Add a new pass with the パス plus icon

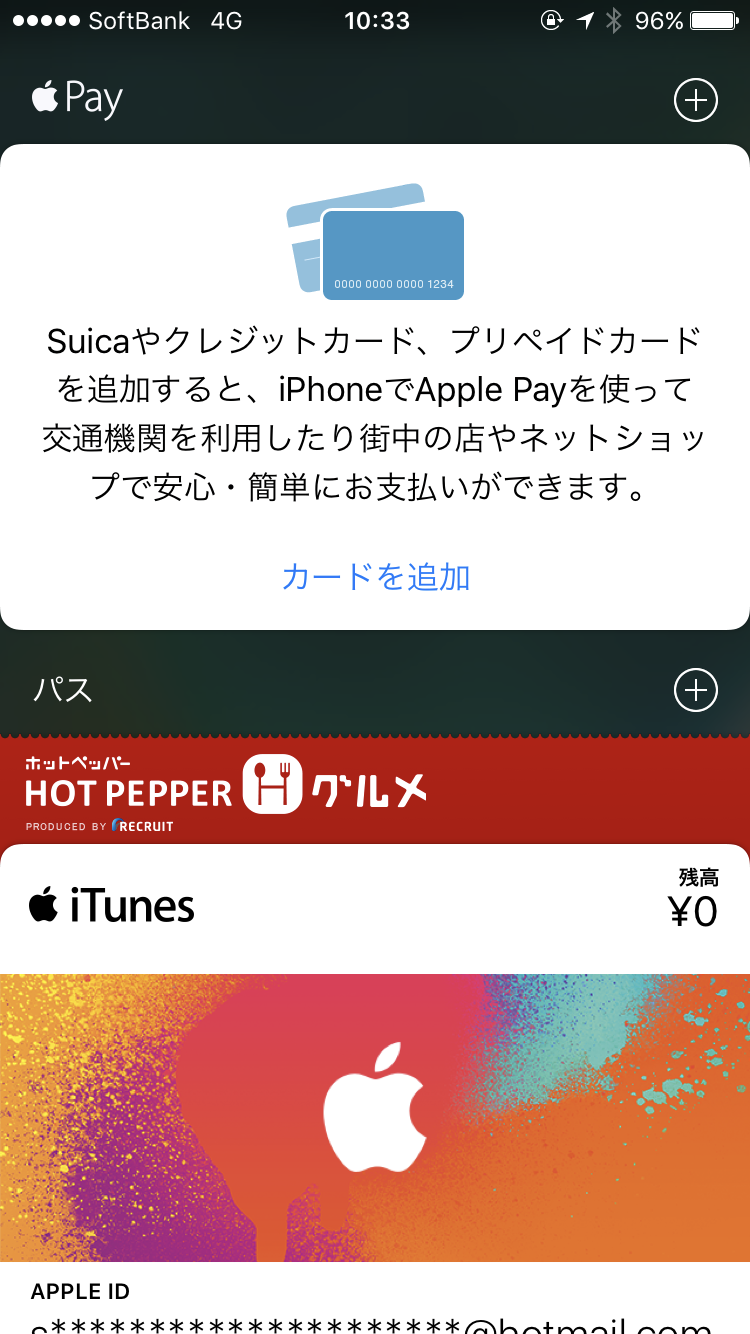[696, 690]
